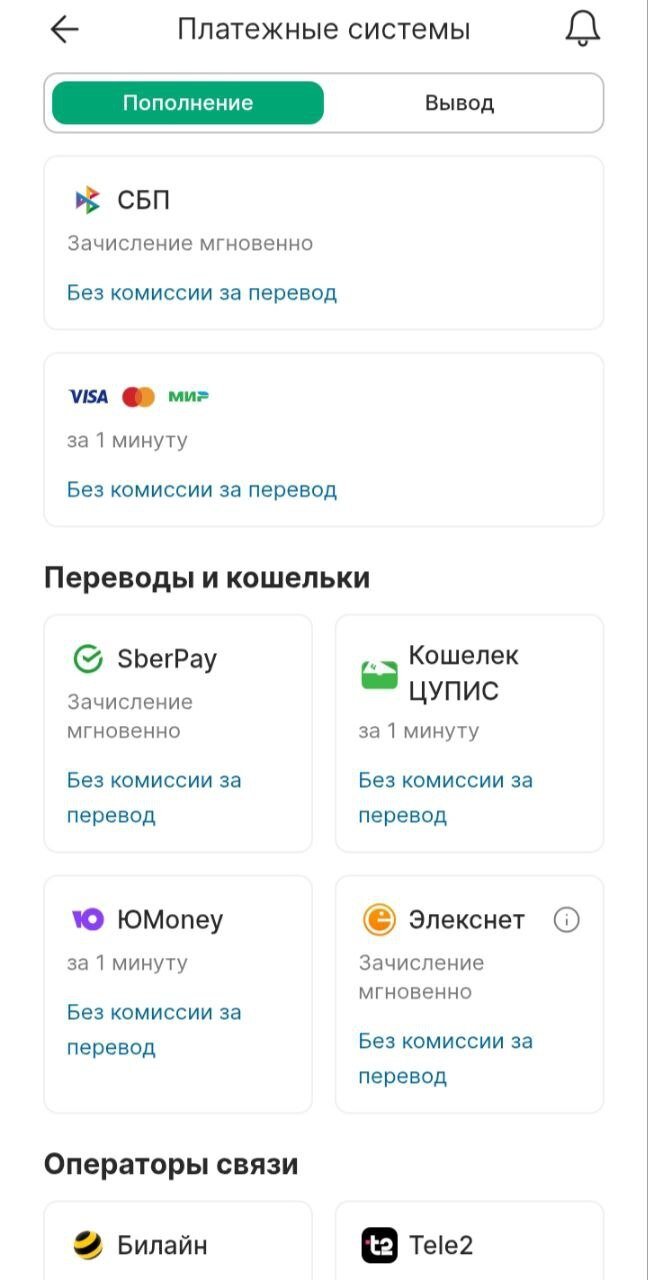The height and width of the screenshot is (1280, 648).
Task: Show info for Элекснет
Action: (x=567, y=920)
